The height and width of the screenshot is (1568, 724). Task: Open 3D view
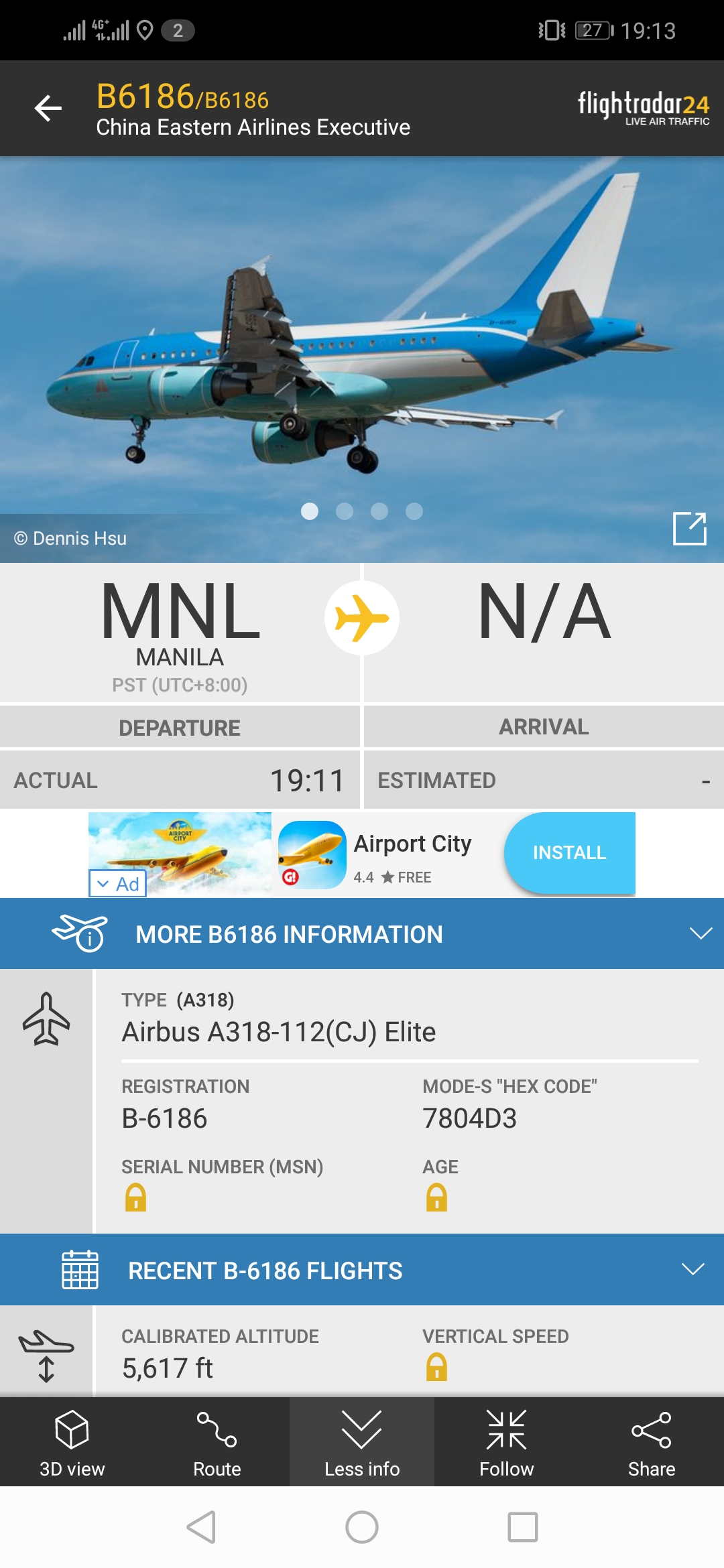[x=72, y=1442]
